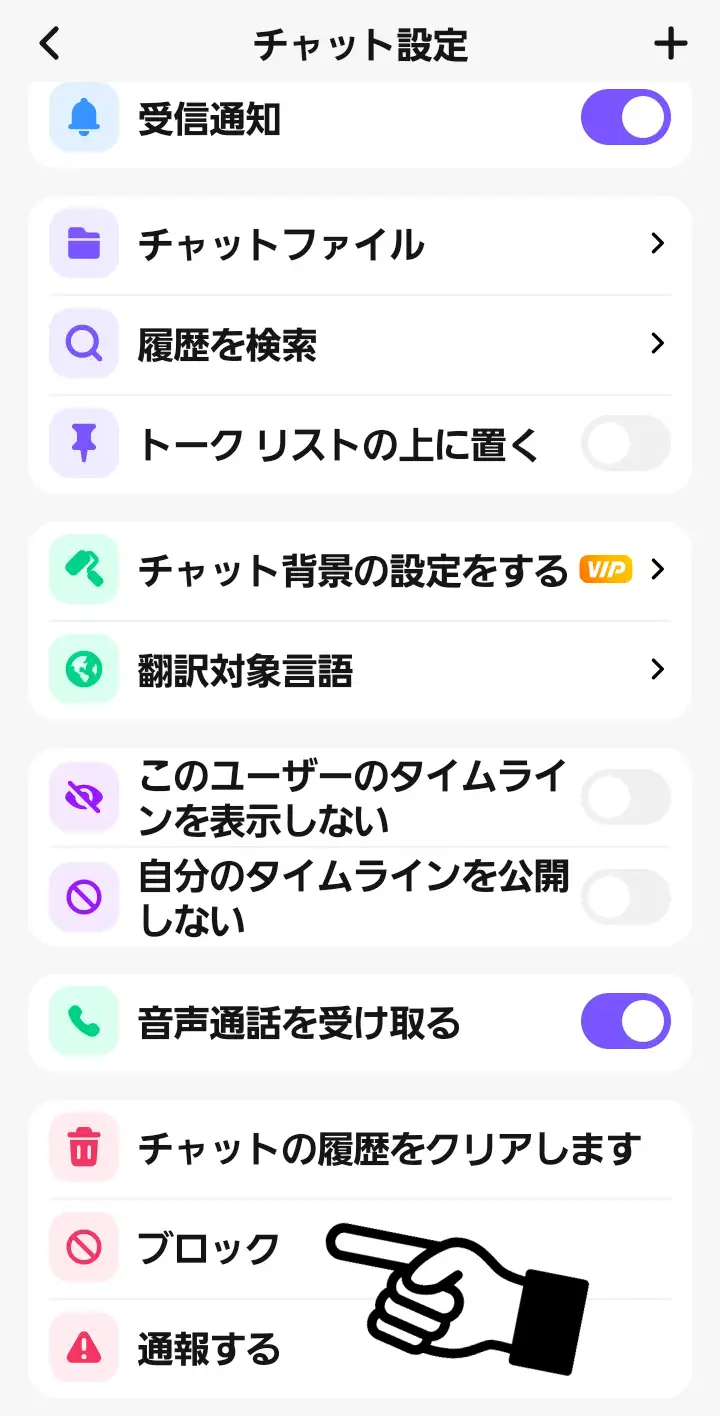Tap the plus icon in the header
Image resolution: width=720 pixels, height=1416 pixels.
670,44
